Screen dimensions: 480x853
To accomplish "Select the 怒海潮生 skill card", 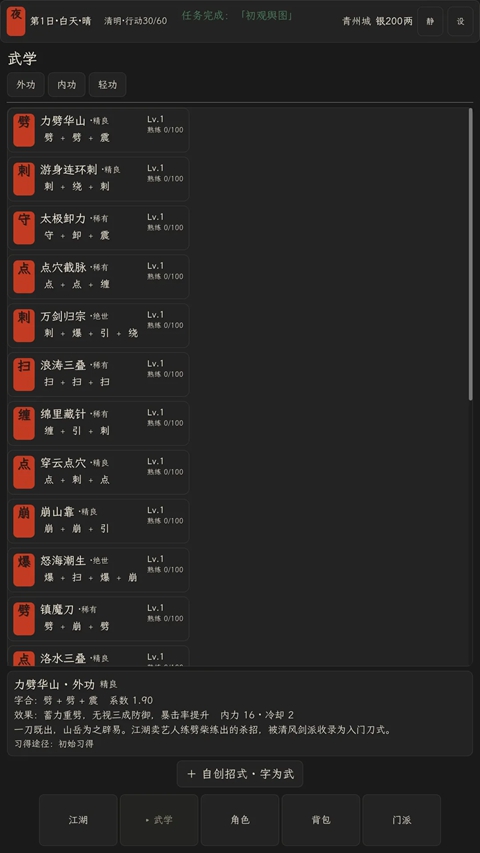I will (x=99, y=570).
